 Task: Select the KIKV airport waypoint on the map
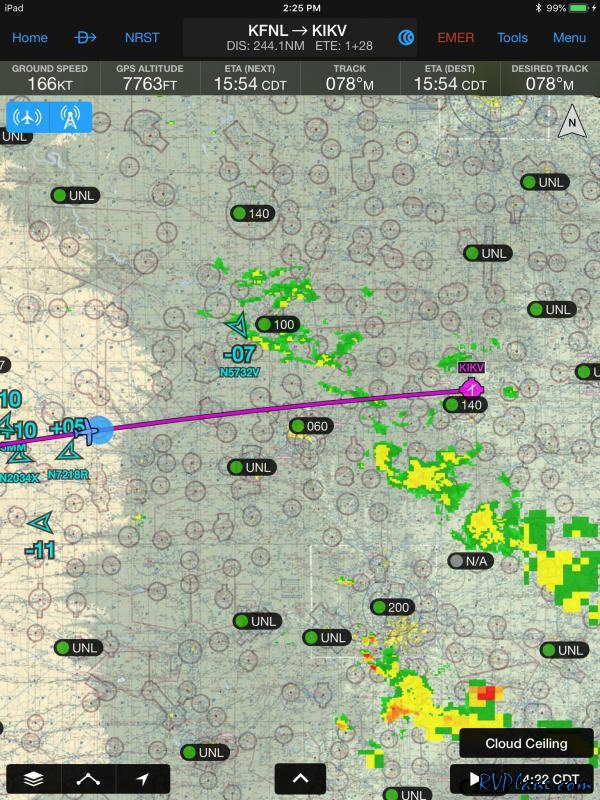coord(470,386)
